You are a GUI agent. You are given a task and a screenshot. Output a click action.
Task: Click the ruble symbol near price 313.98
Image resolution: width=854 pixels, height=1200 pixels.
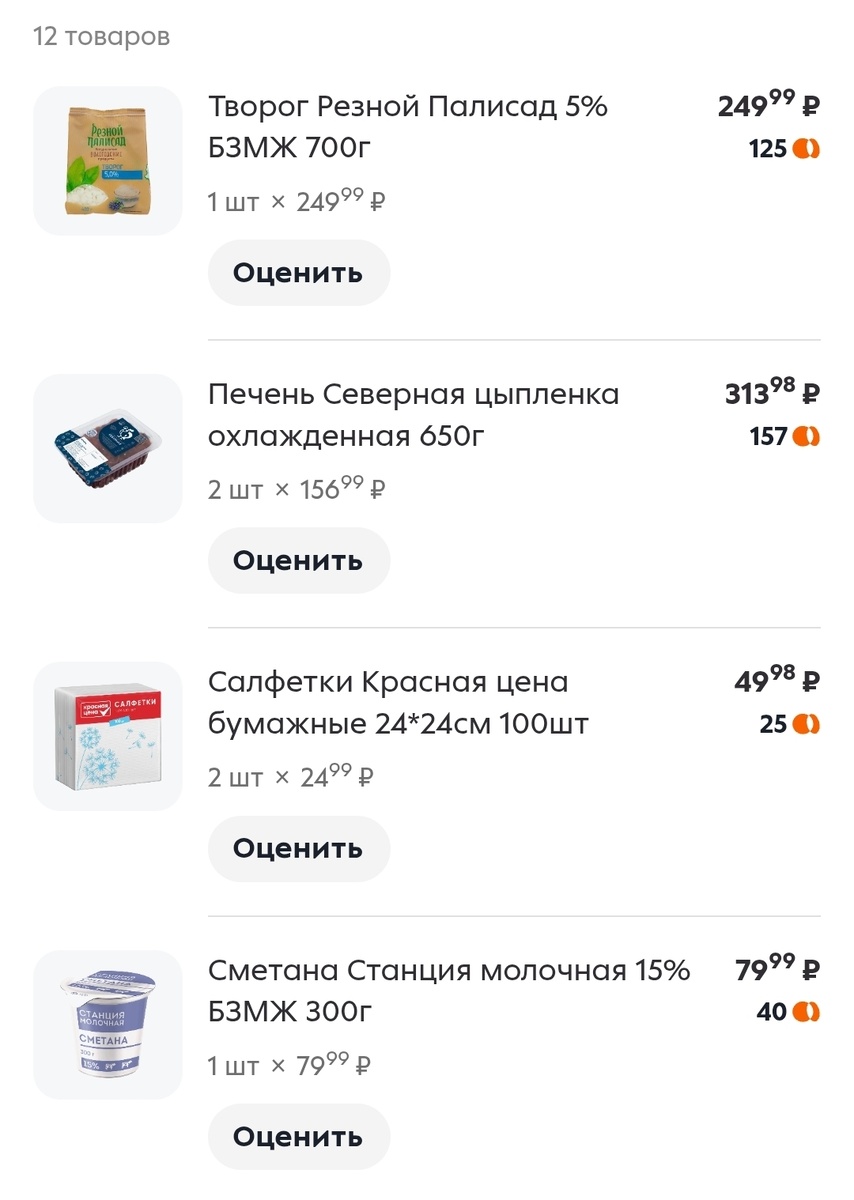click(810, 392)
